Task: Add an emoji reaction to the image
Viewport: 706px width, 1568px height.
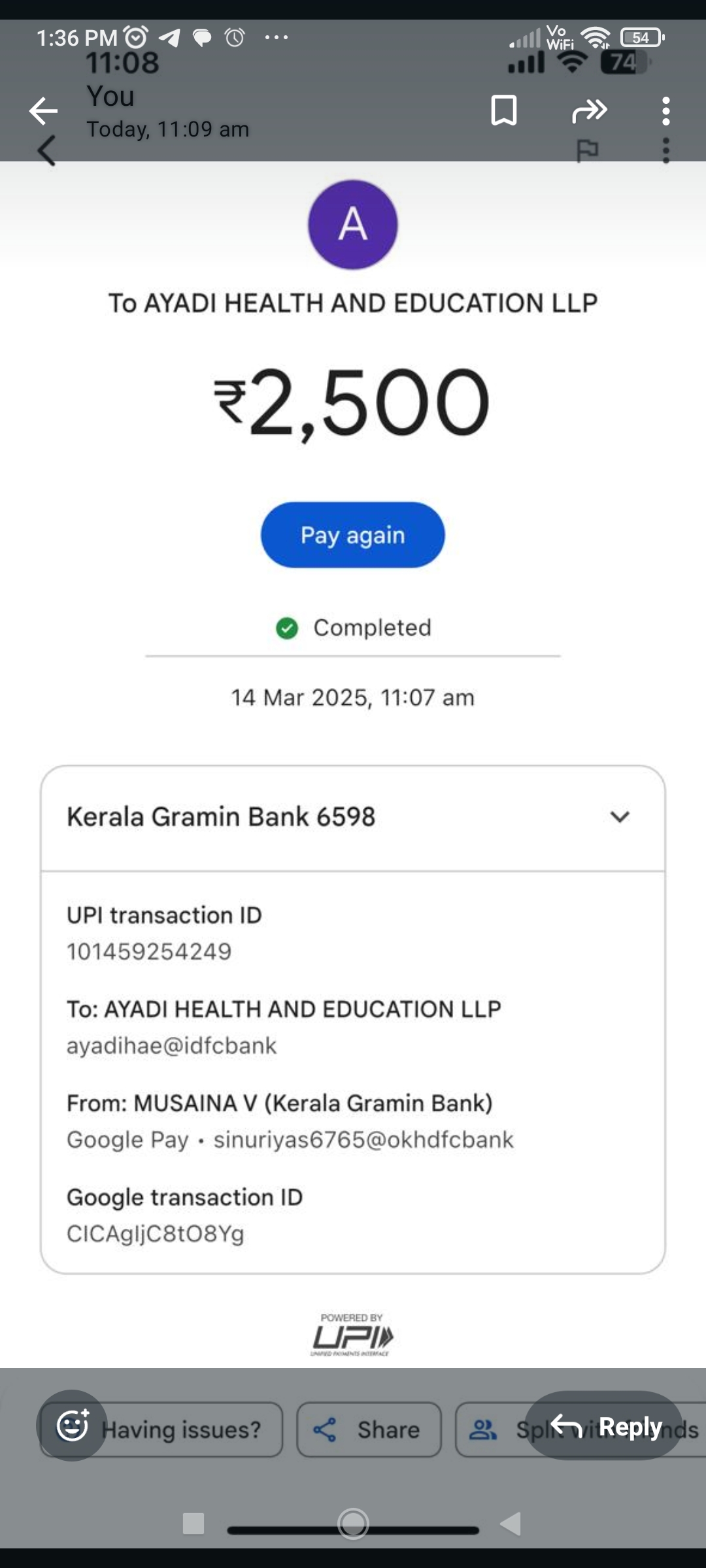Action: tap(72, 1426)
